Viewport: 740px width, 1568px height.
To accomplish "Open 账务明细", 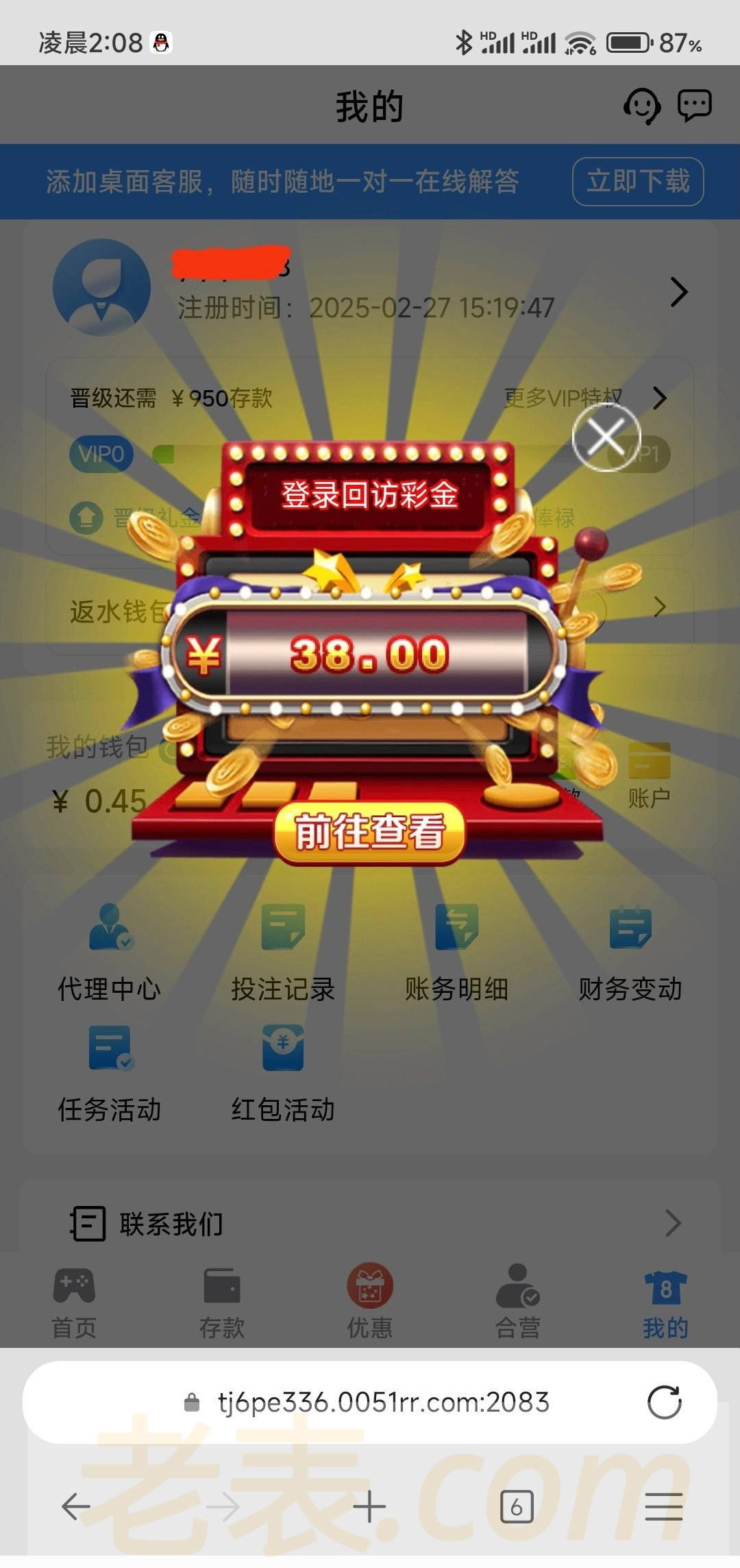I will [456, 952].
